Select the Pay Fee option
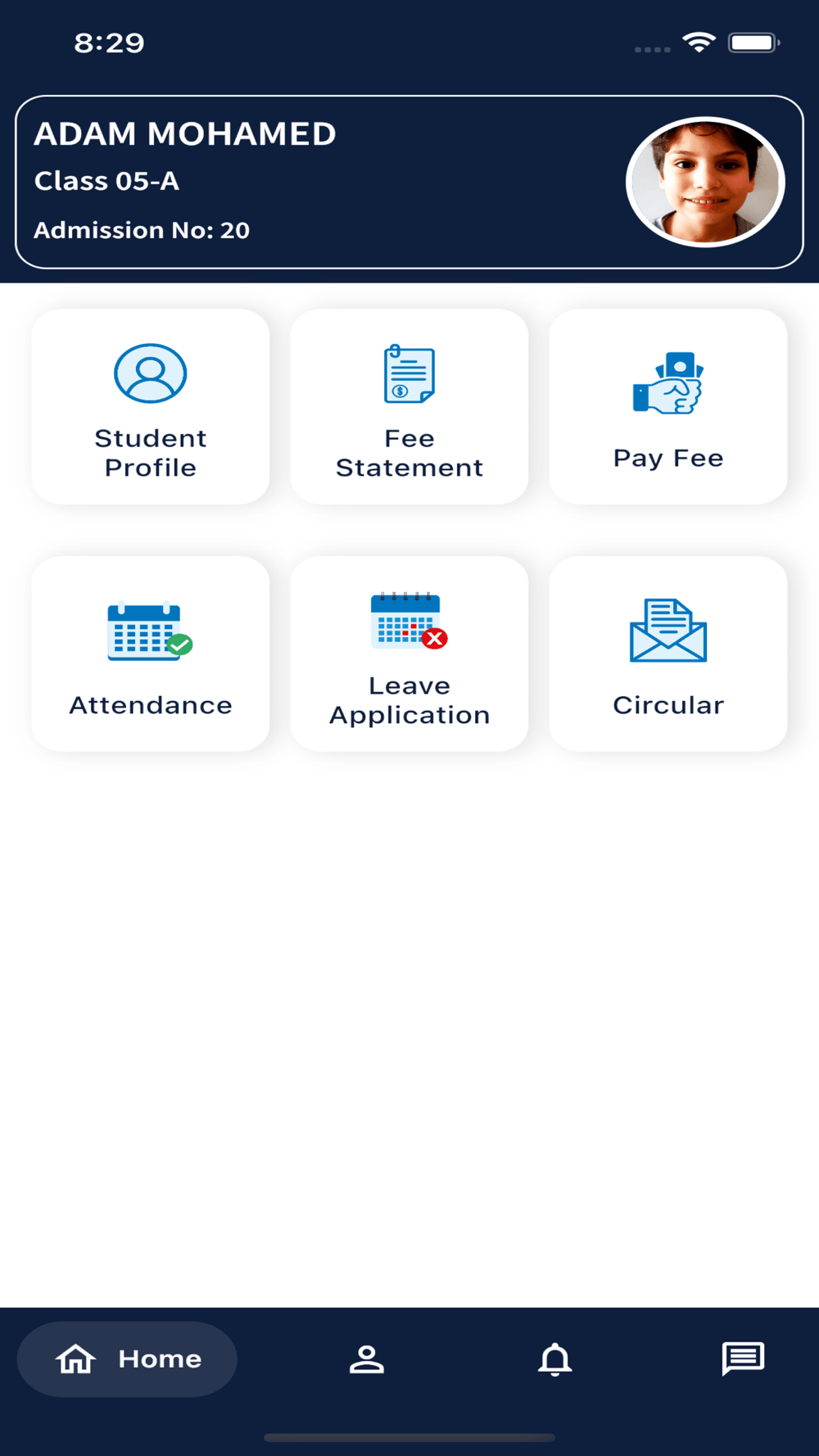The width and height of the screenshot is (819, 1456). 668,407
